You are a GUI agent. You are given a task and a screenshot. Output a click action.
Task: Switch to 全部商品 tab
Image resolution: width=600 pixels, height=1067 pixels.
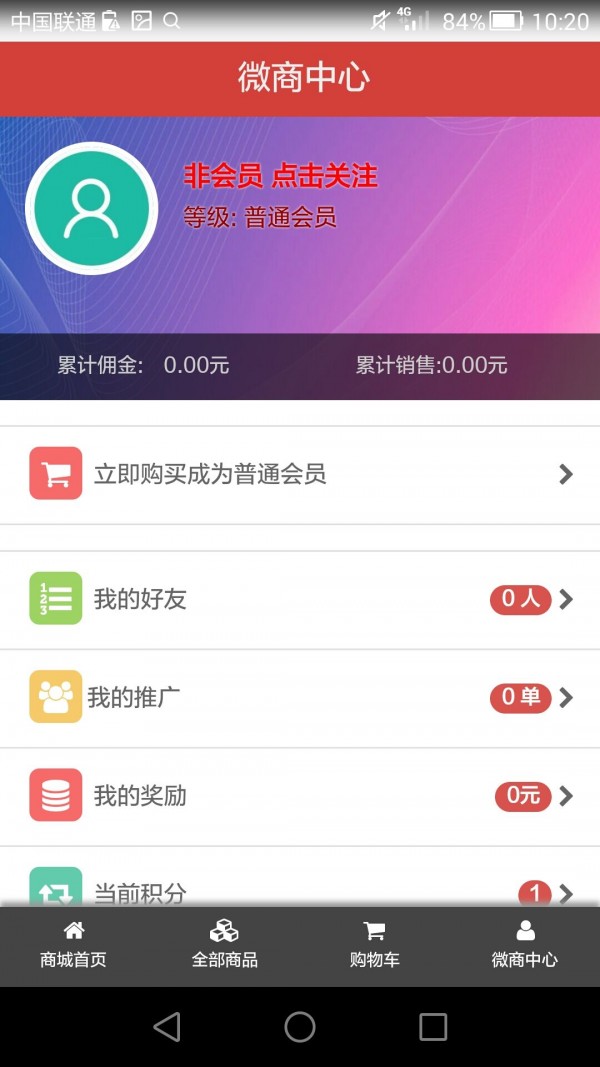[224, 946]
